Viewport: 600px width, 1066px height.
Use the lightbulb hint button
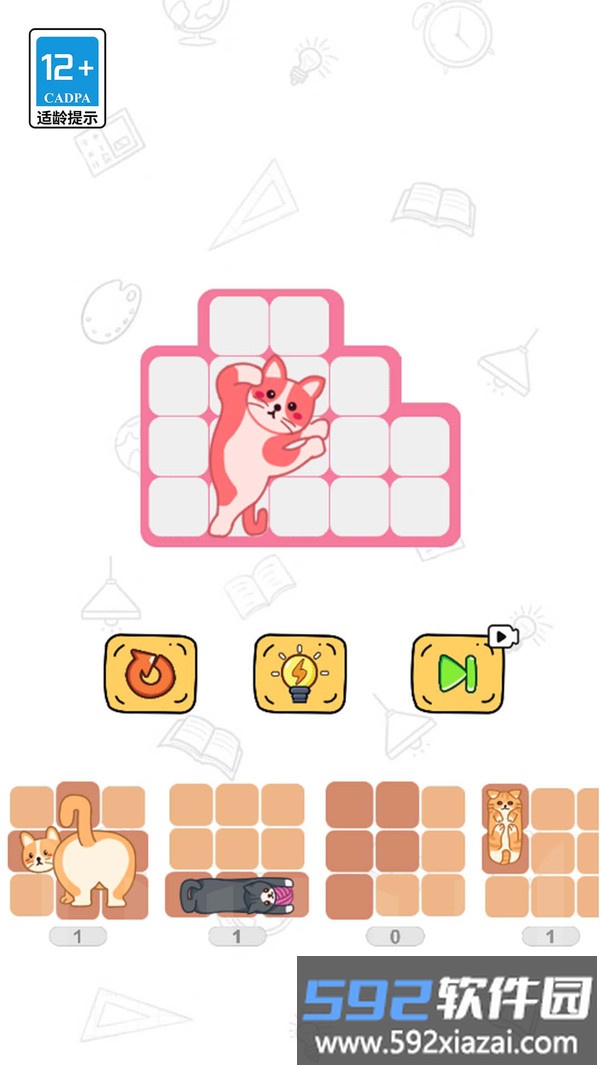(x=300, y=674)
